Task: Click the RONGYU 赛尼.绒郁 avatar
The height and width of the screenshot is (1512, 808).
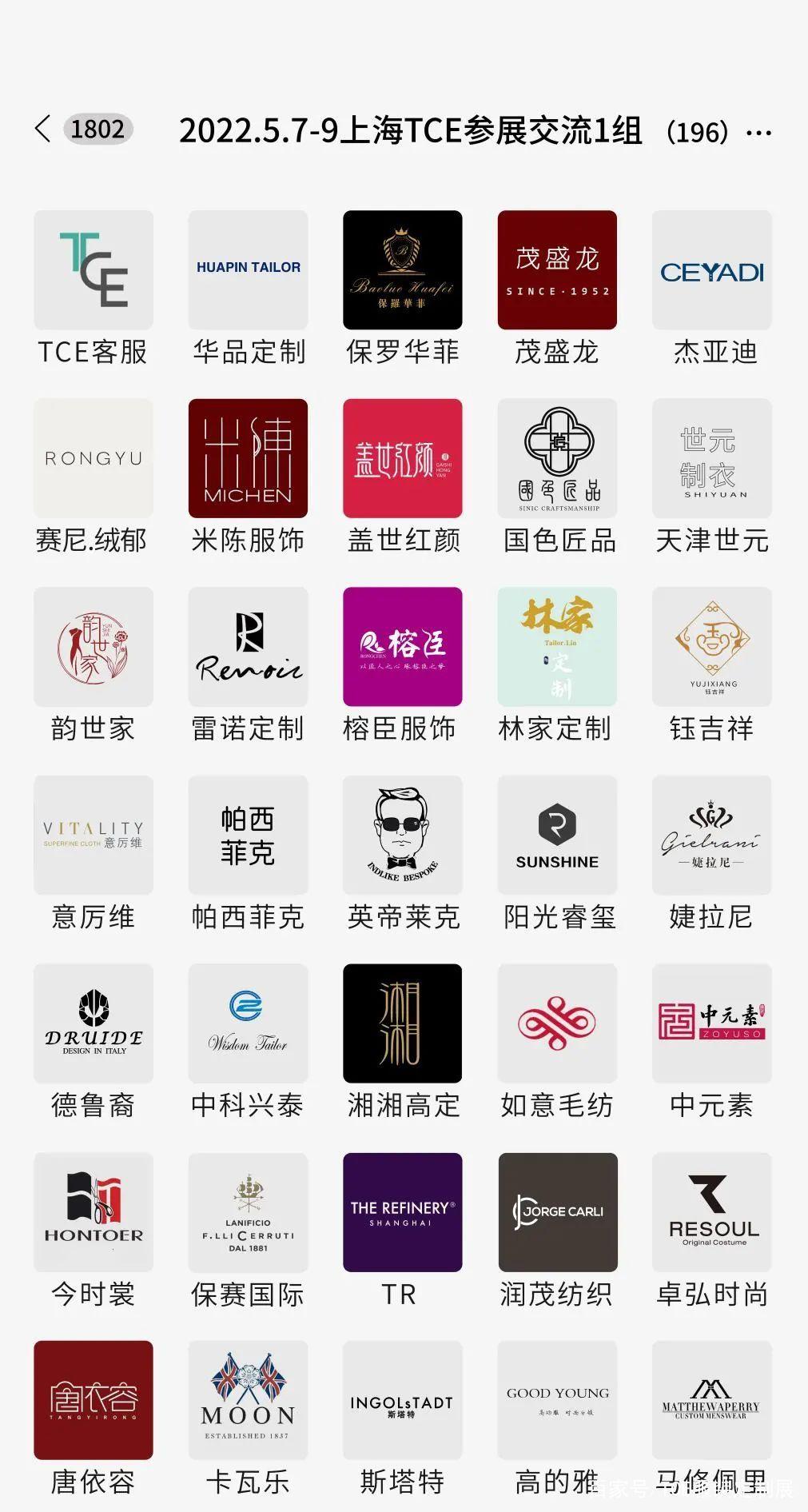Action: coord(93,458)
